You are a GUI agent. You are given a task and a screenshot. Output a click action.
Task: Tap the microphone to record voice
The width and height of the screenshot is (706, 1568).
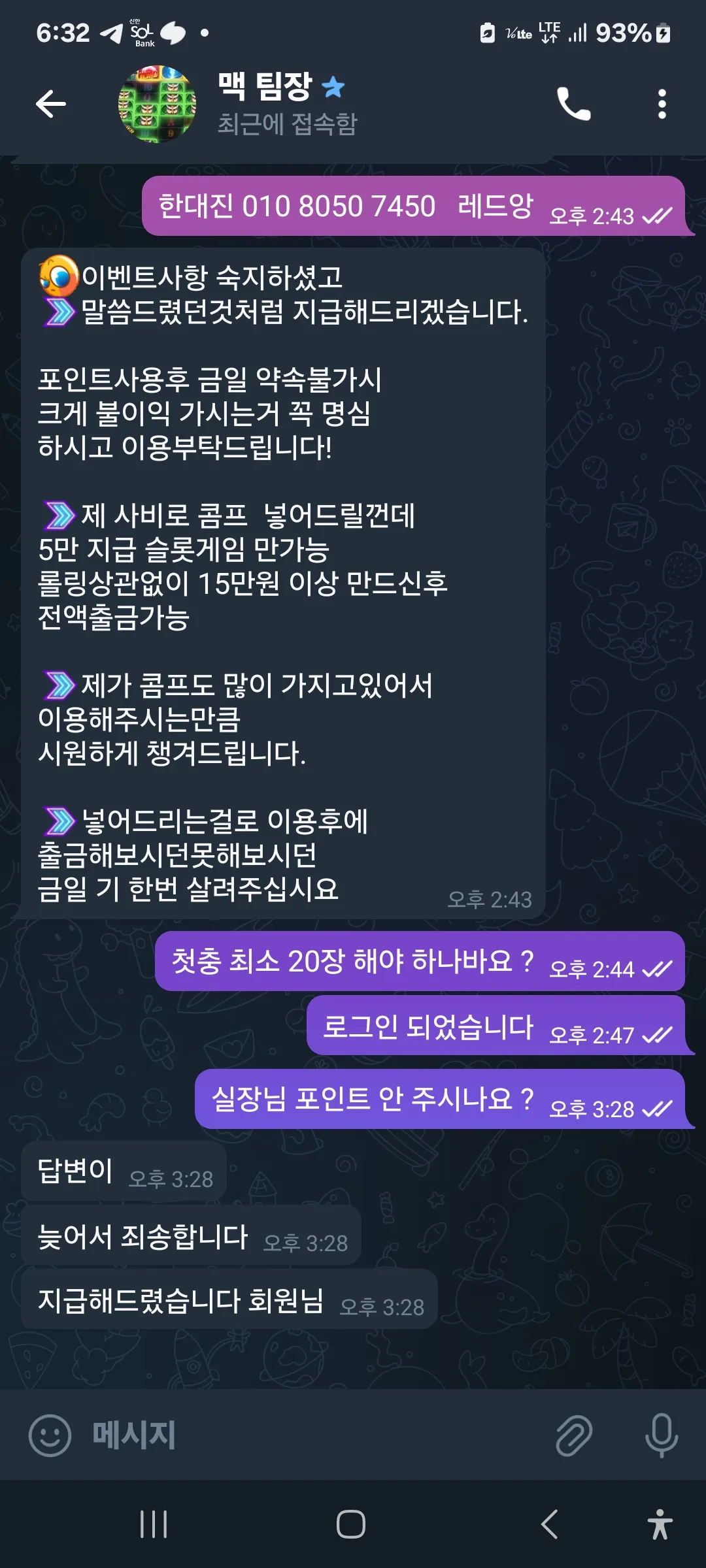point(661,1435)
